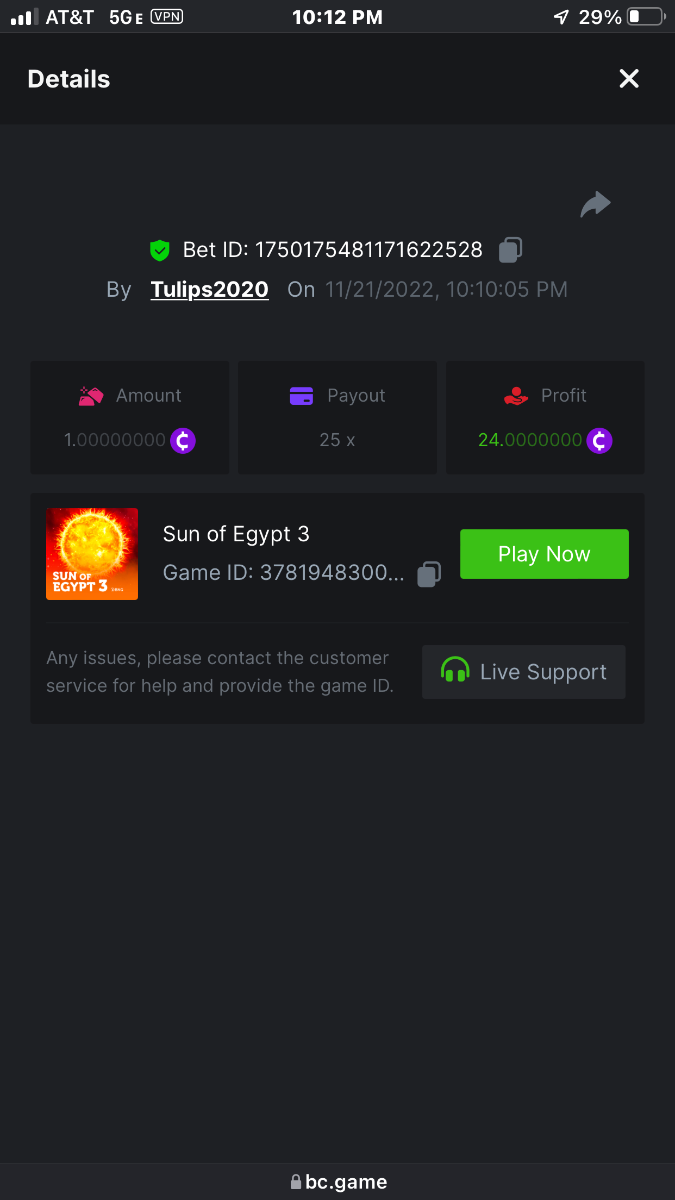Contact Live Support
The height and width of the screenshot is (1200, 675).
(524, 672)
